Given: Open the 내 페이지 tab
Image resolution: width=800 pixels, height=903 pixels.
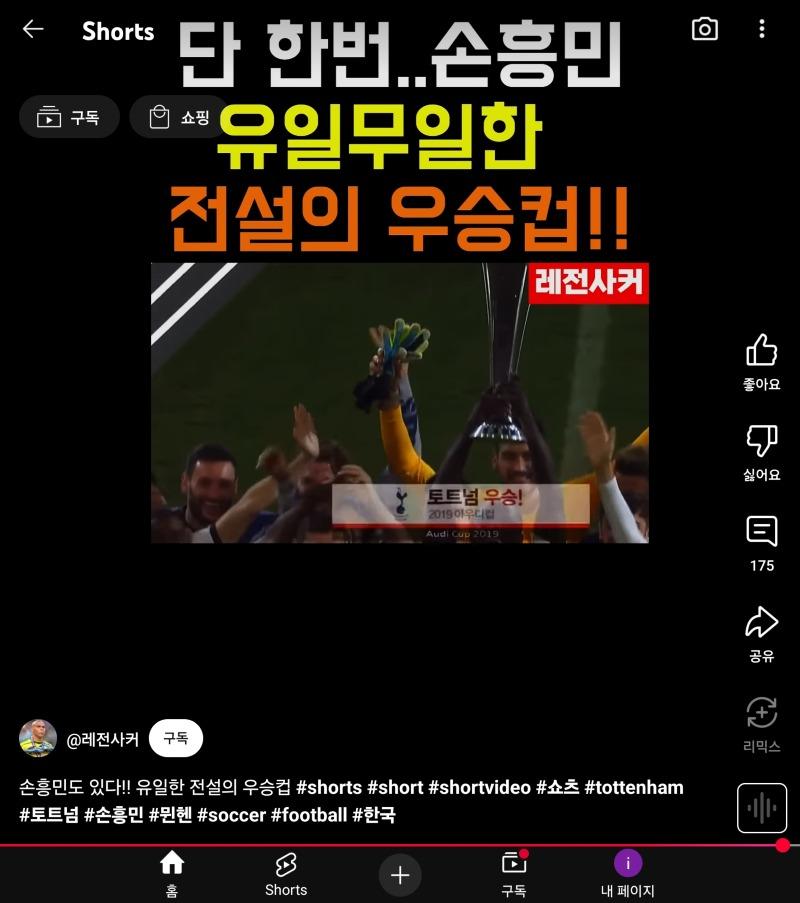Looking at the screenshot, I should pos(628,873).
